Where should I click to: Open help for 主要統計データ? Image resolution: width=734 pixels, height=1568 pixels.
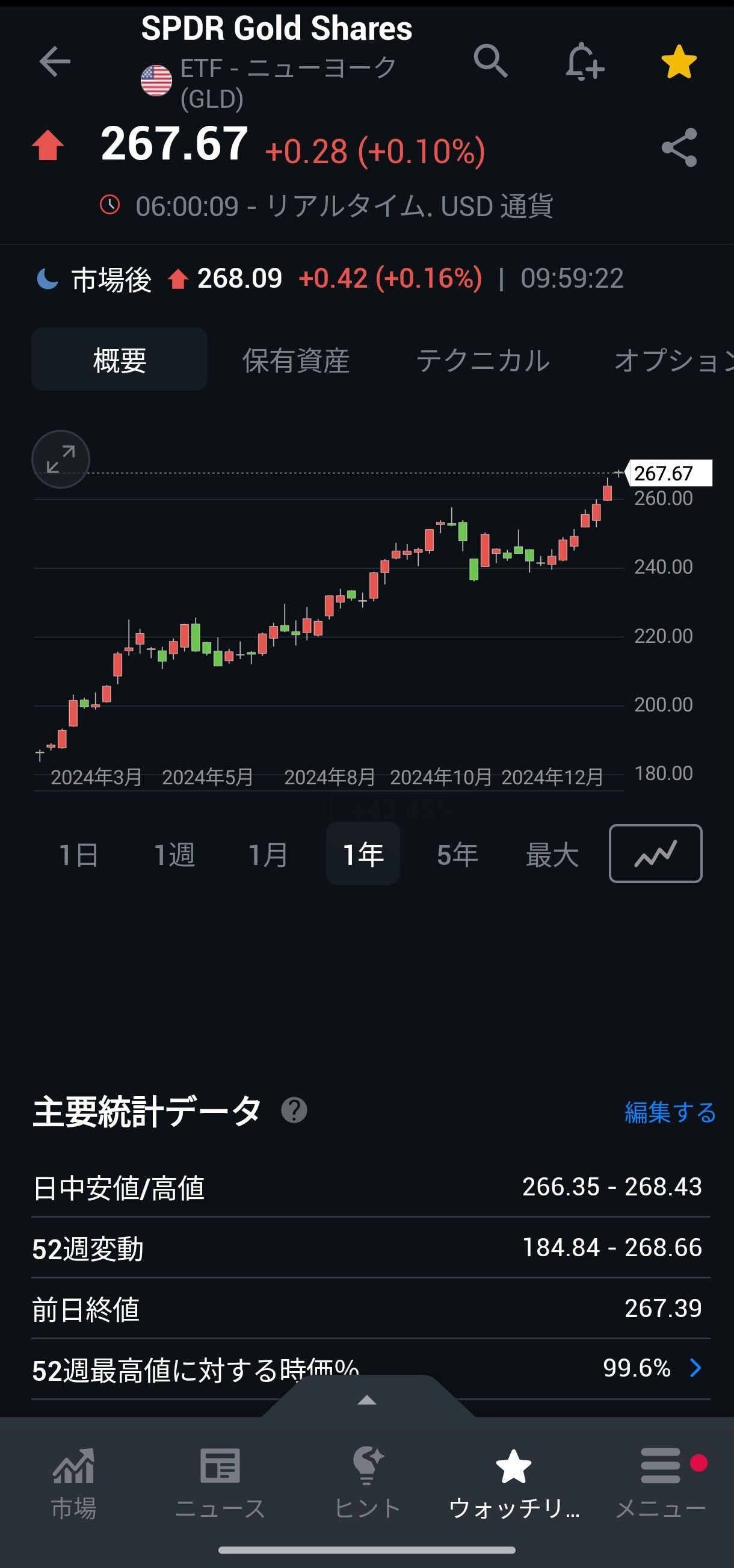point(294,1111)
